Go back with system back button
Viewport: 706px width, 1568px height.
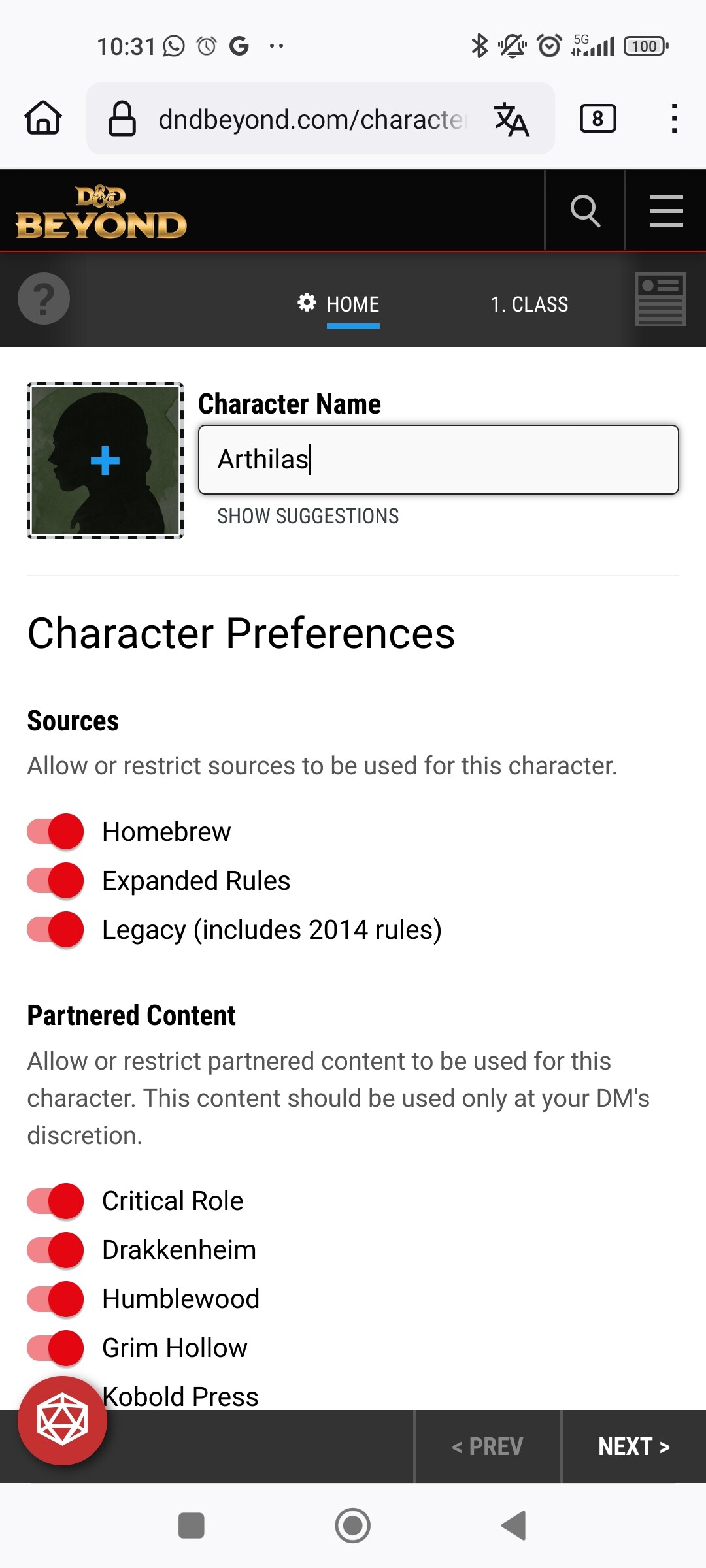tap(514, 1526)
